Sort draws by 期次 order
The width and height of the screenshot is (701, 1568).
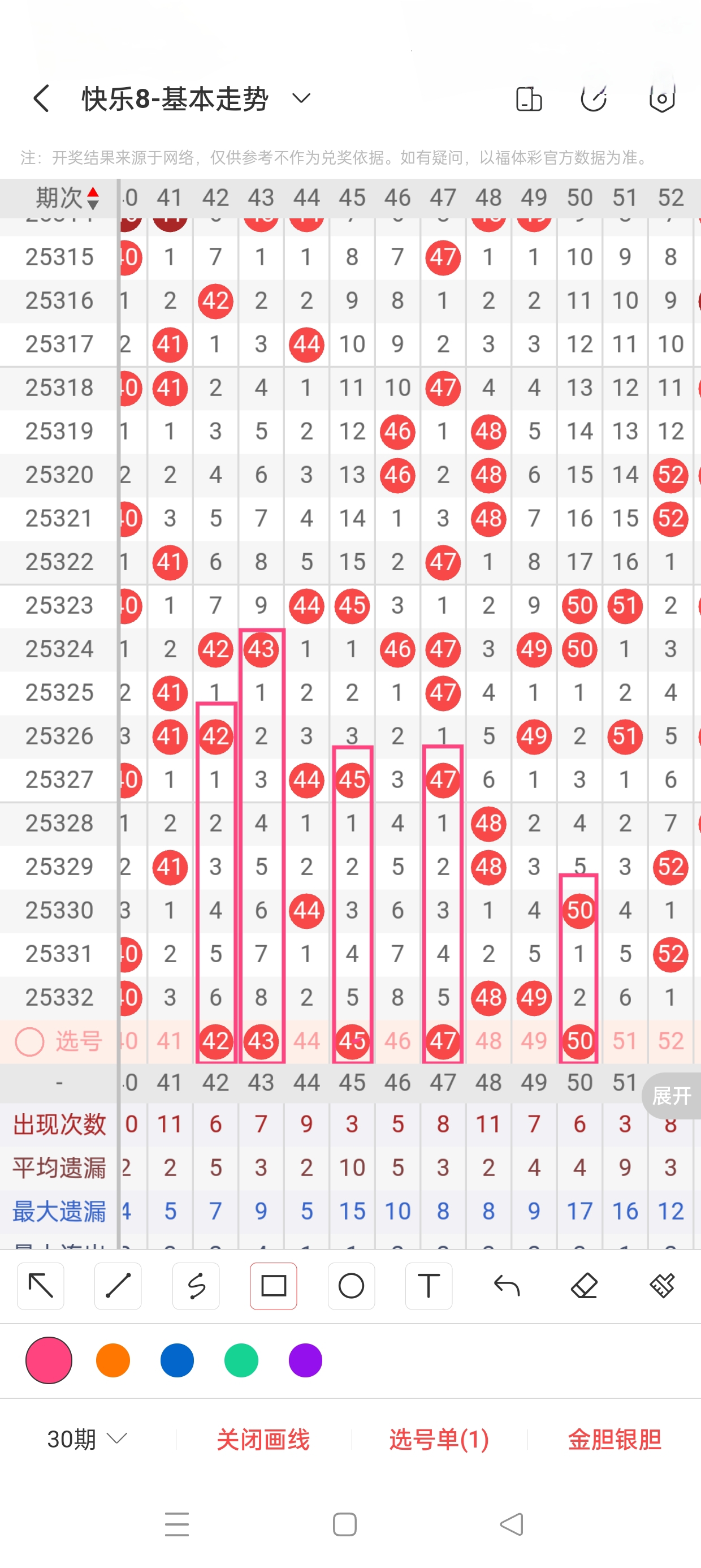pos(67,198)
